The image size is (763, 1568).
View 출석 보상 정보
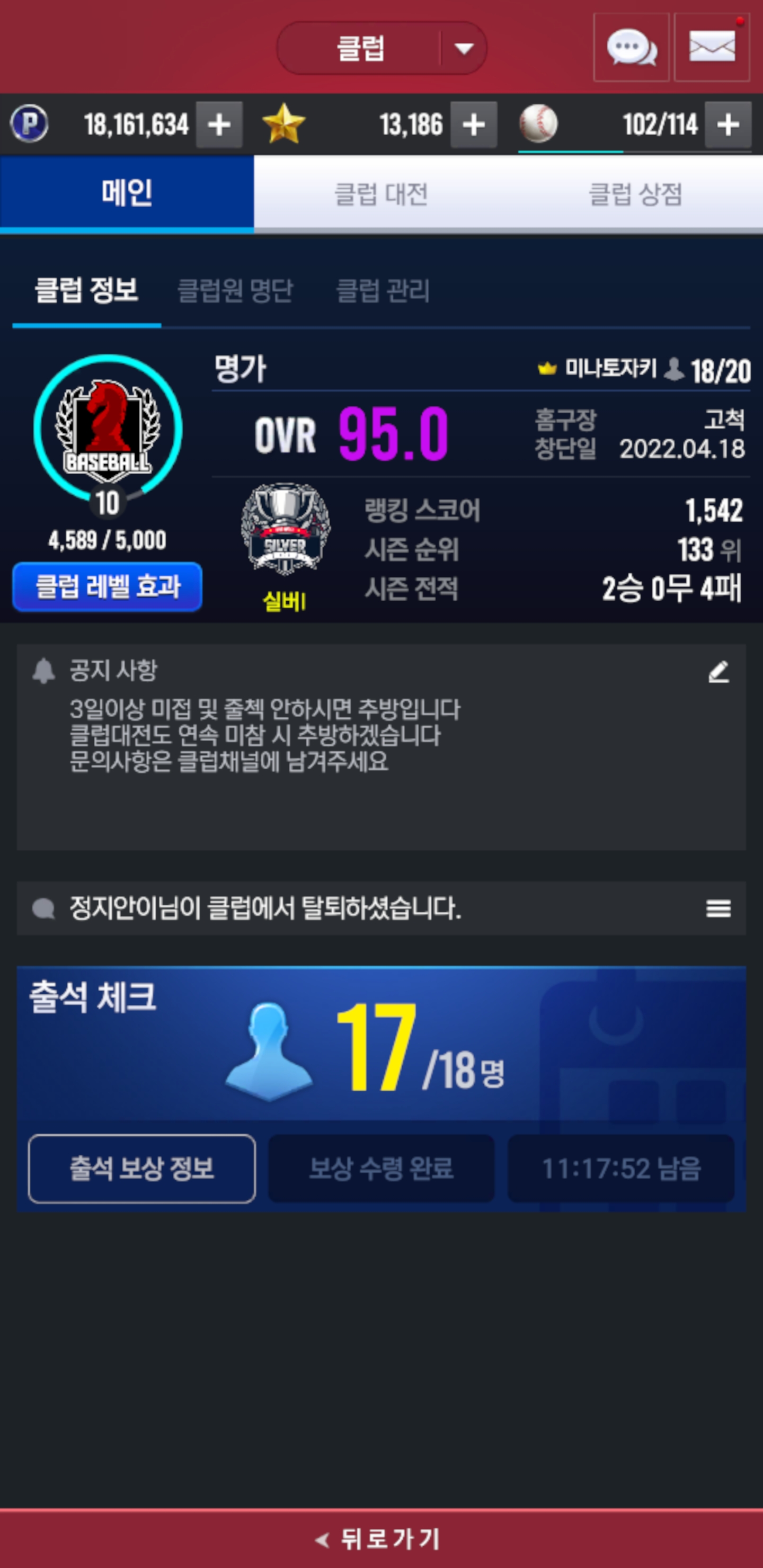pyautogui.click(x=142, y=1169)
